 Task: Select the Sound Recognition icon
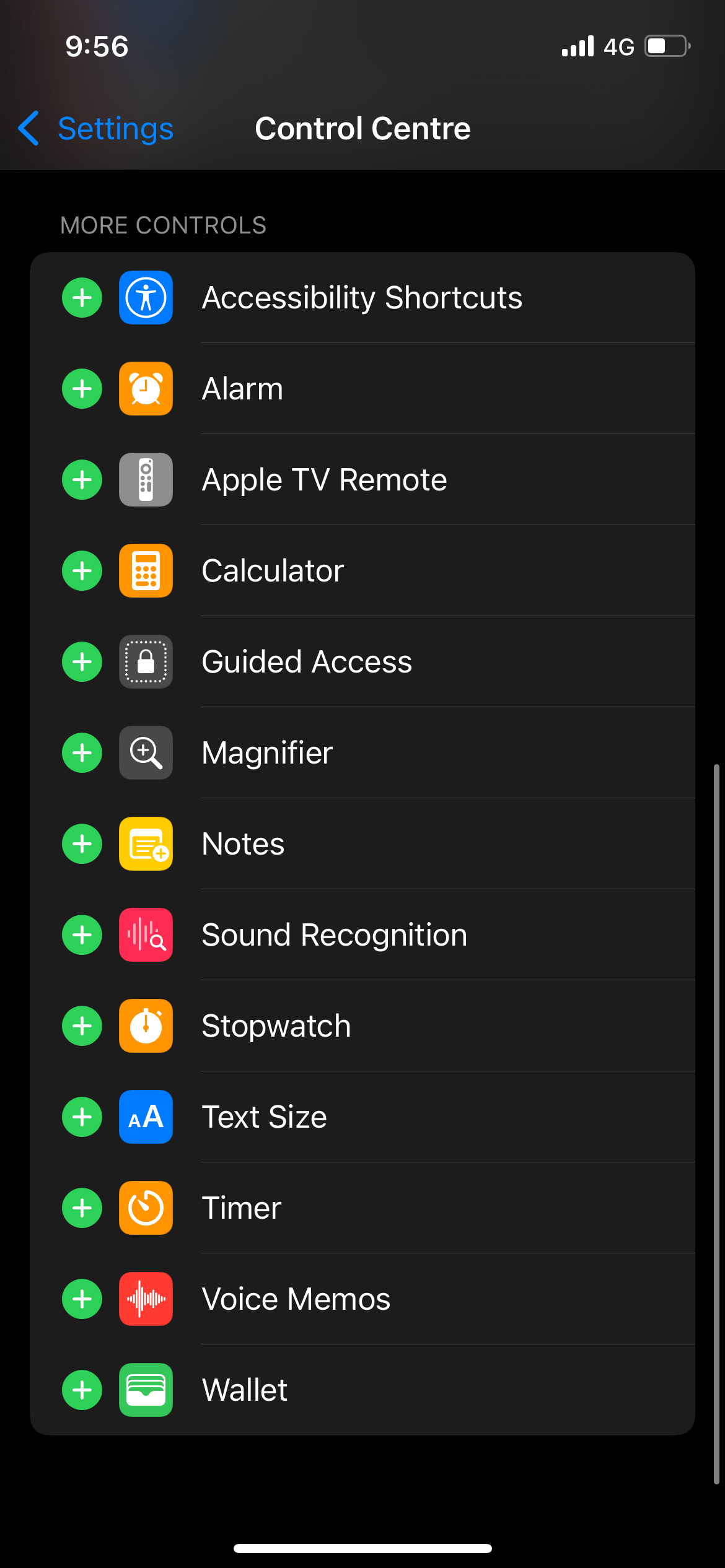coord(145,934)
